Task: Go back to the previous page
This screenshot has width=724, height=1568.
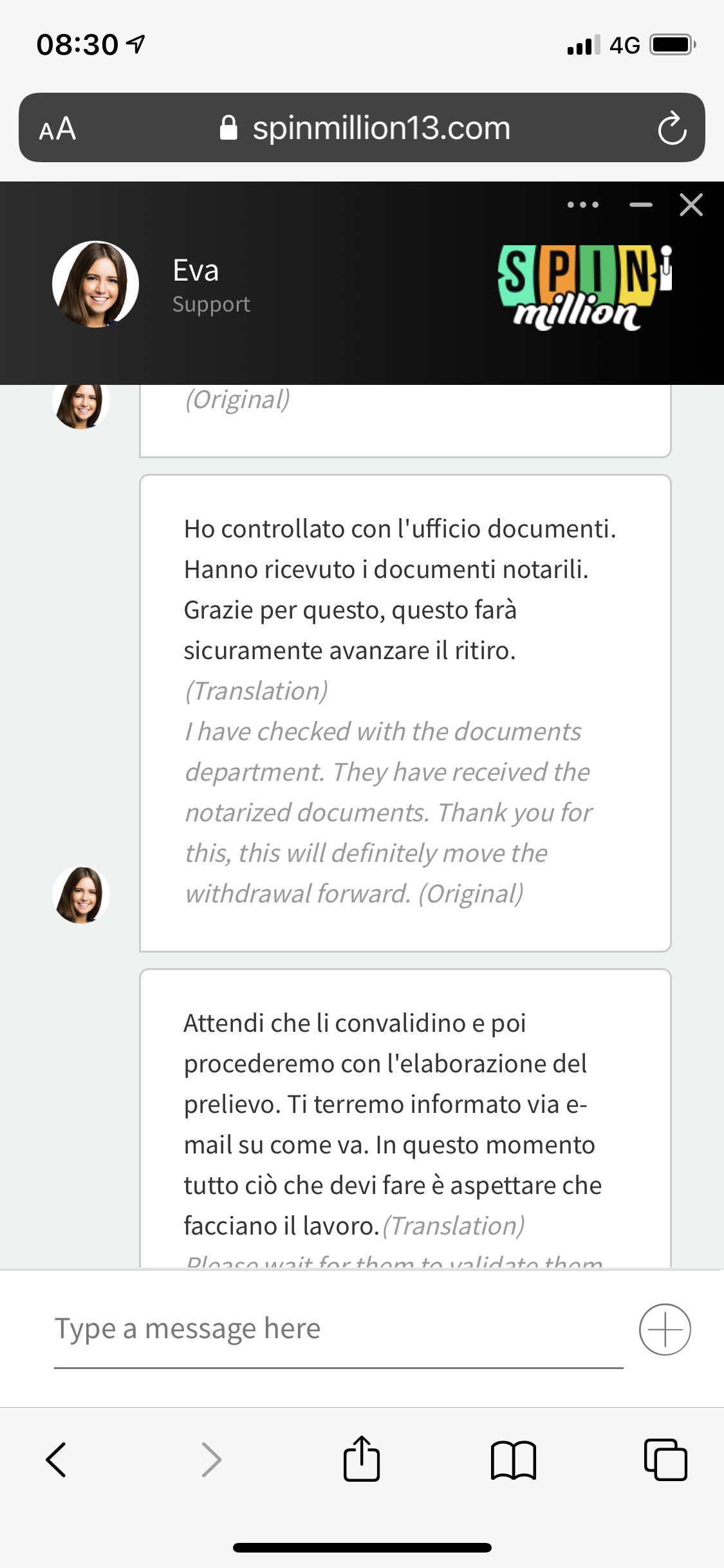Action: pyautogui.click(x=57, y=1459)
